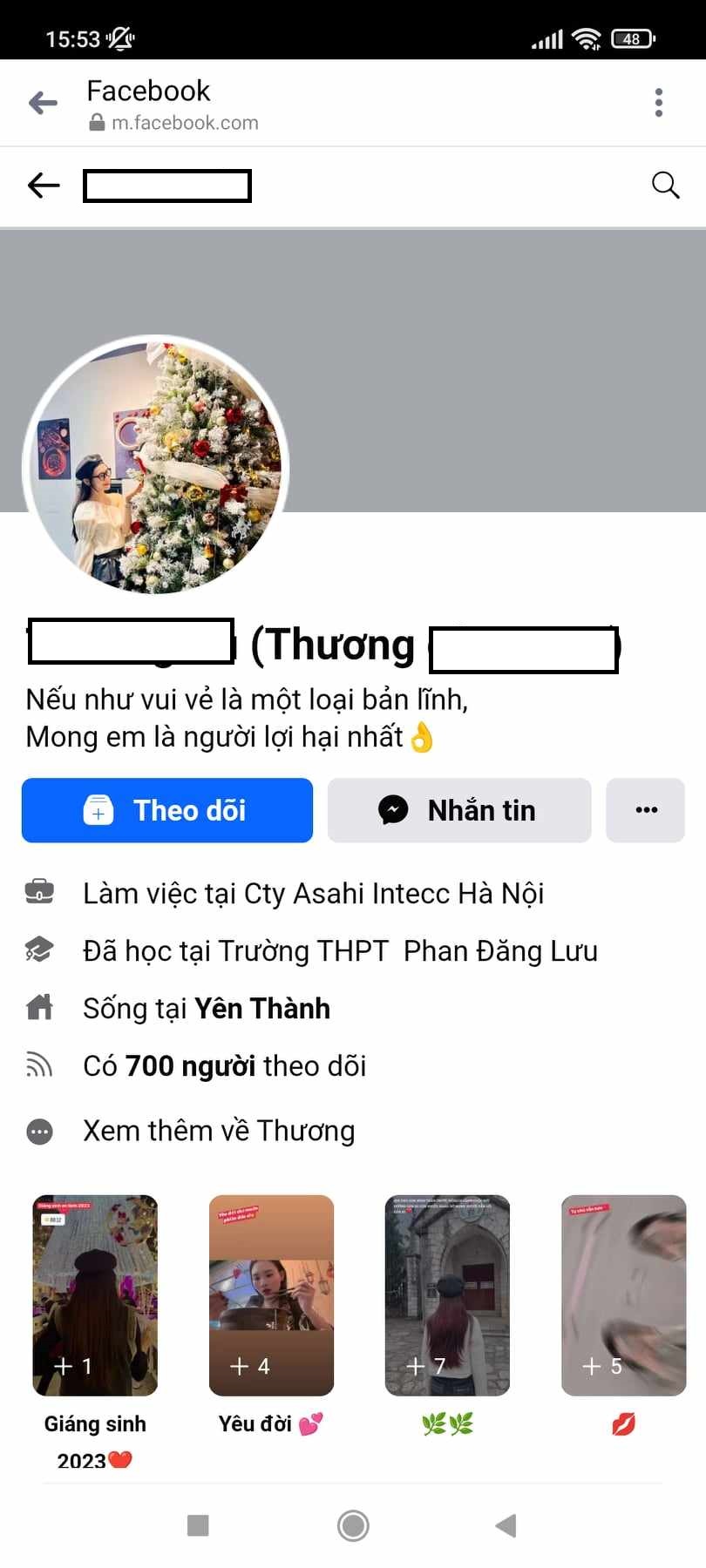Viewport: 706px width, 1568px height.
Task: Send a message via Nhắn tin
Action: [459, 810]
